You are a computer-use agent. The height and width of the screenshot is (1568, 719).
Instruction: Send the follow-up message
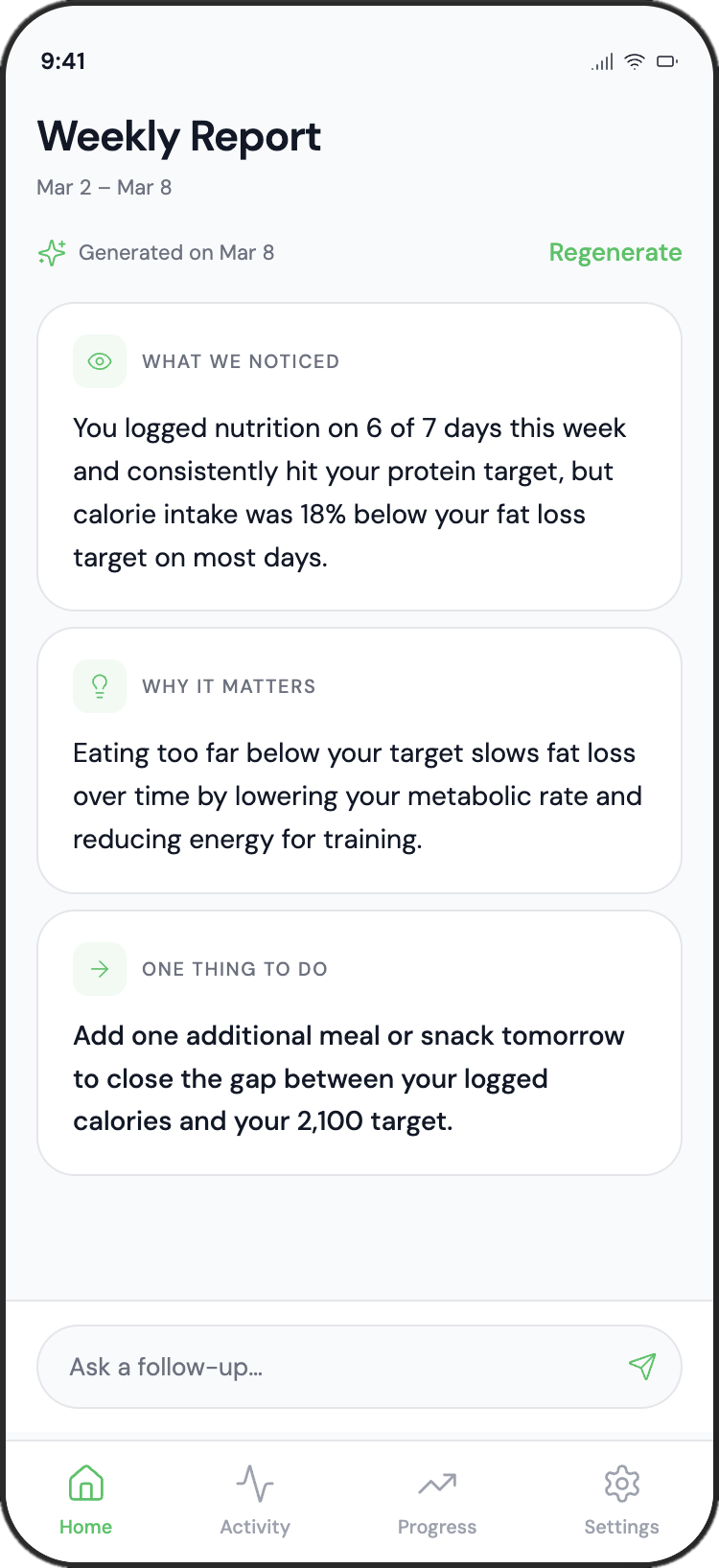[641, 1367]
